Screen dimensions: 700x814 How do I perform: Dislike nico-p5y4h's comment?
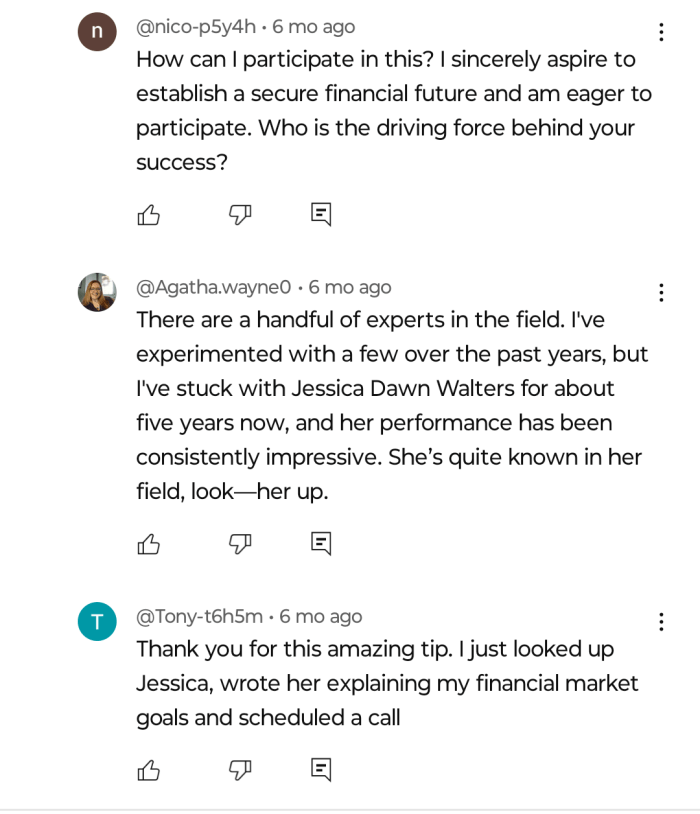(x=240, y=214)
